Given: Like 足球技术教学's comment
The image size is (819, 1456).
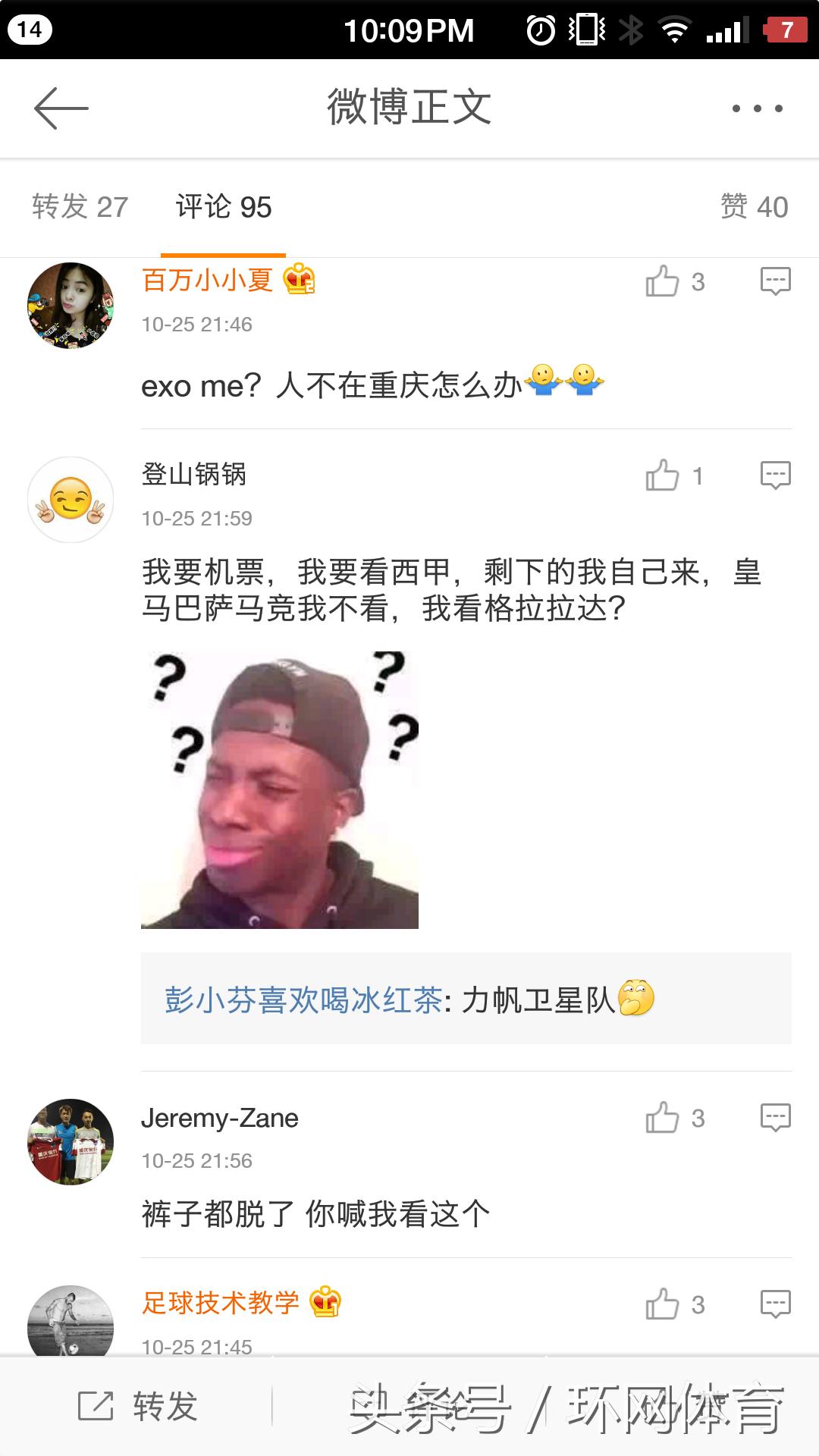Looking at the screenshot, I should 663,1304.
